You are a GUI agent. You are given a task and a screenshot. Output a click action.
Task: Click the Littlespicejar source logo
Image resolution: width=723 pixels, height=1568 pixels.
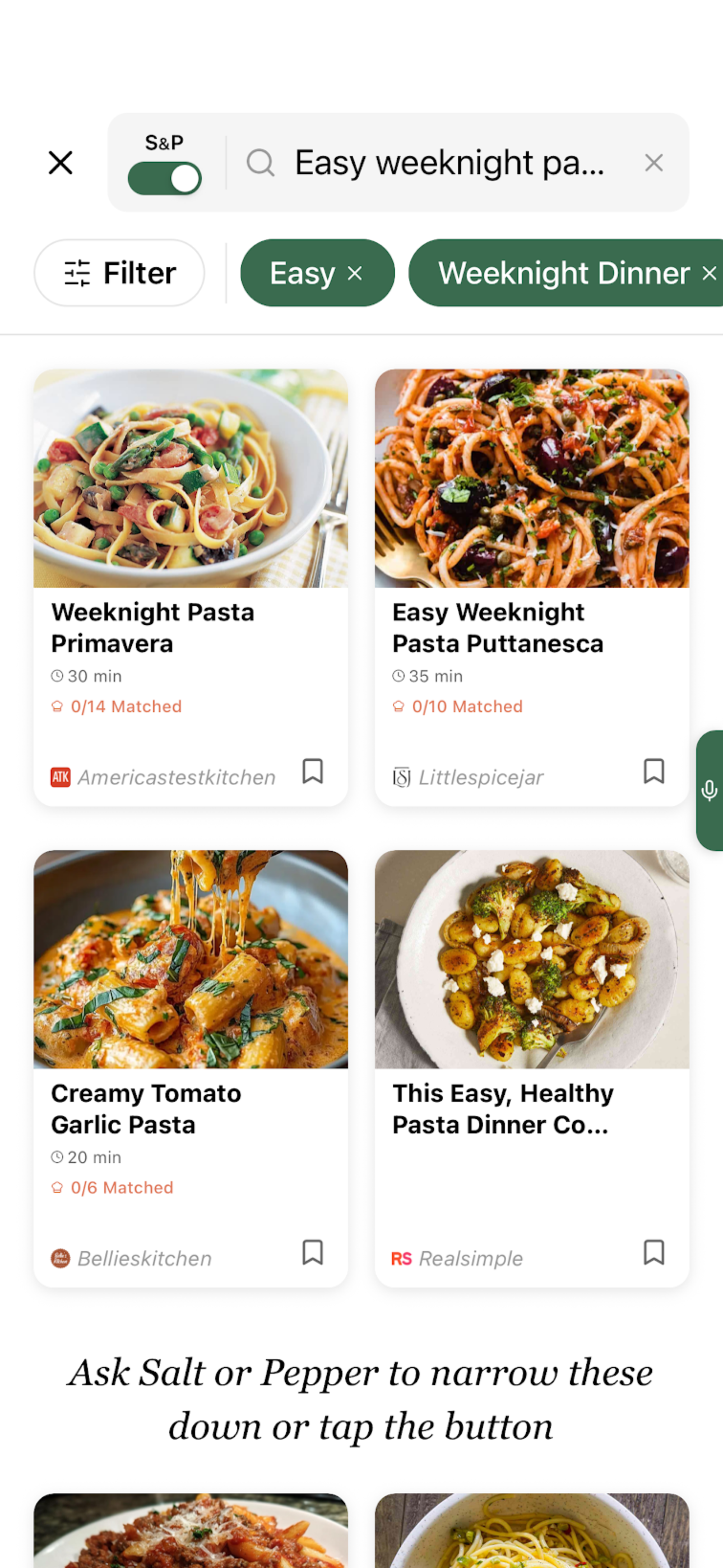(402, 777)
